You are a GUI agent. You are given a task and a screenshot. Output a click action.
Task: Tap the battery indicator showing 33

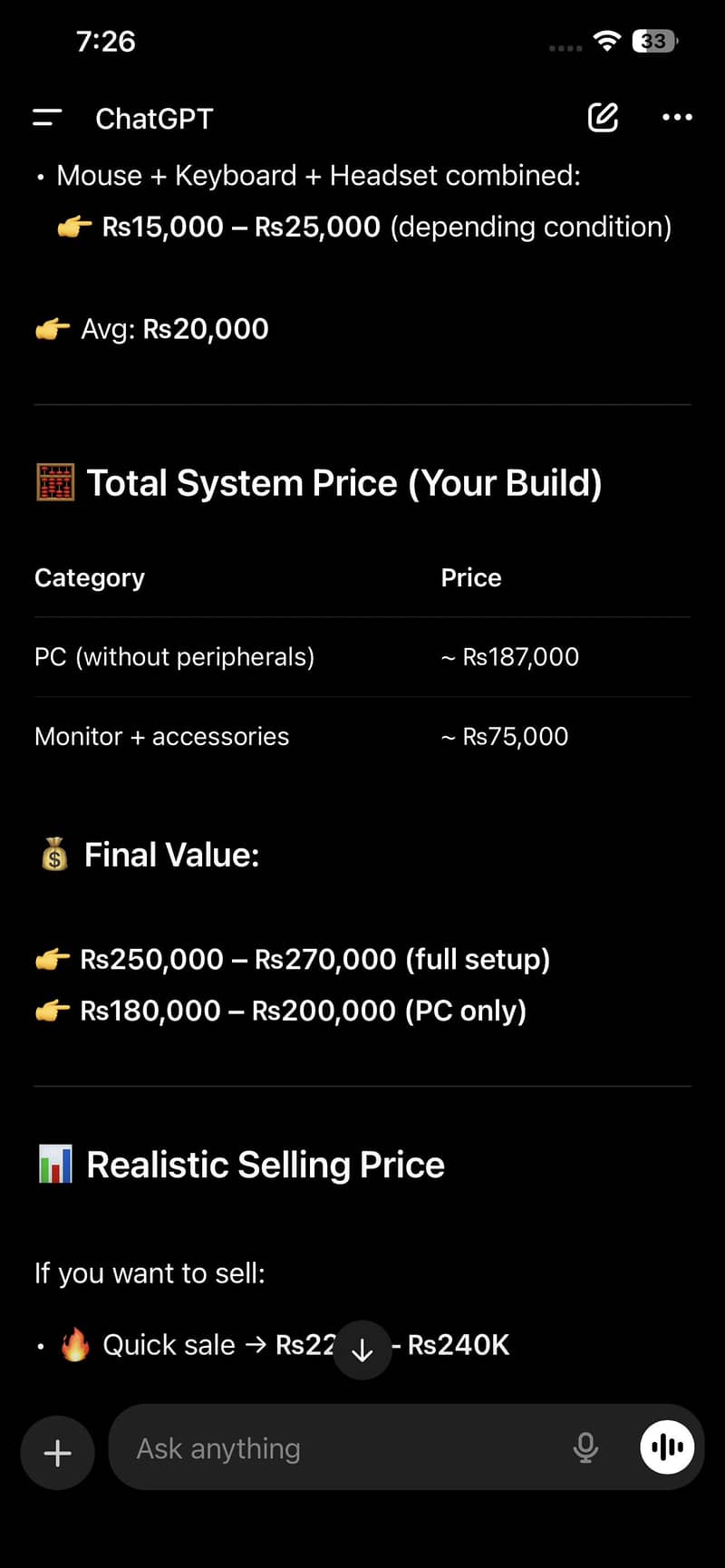coord(651,41)
